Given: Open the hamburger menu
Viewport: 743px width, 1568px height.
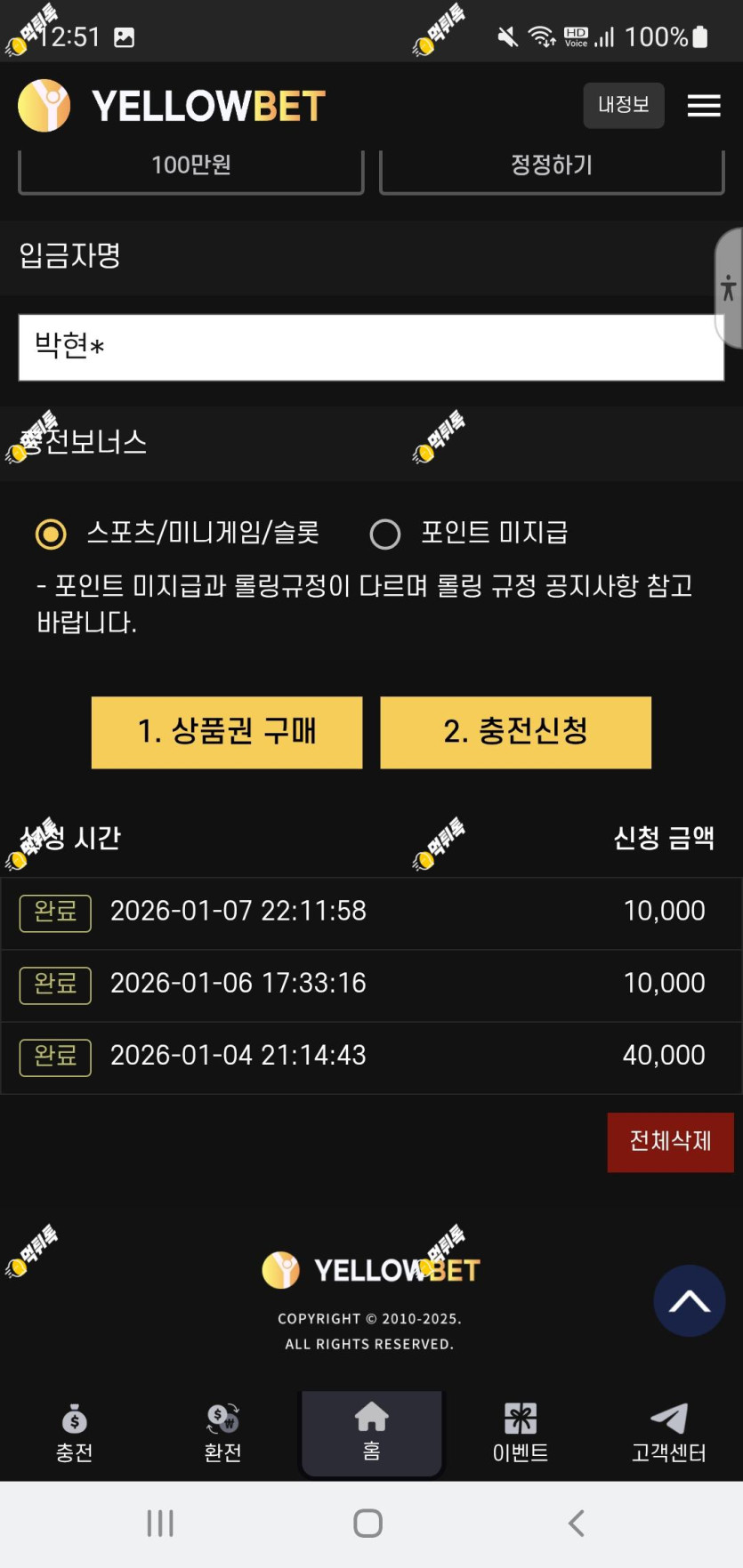Looking at the screenshot, I should coord(704,106).
